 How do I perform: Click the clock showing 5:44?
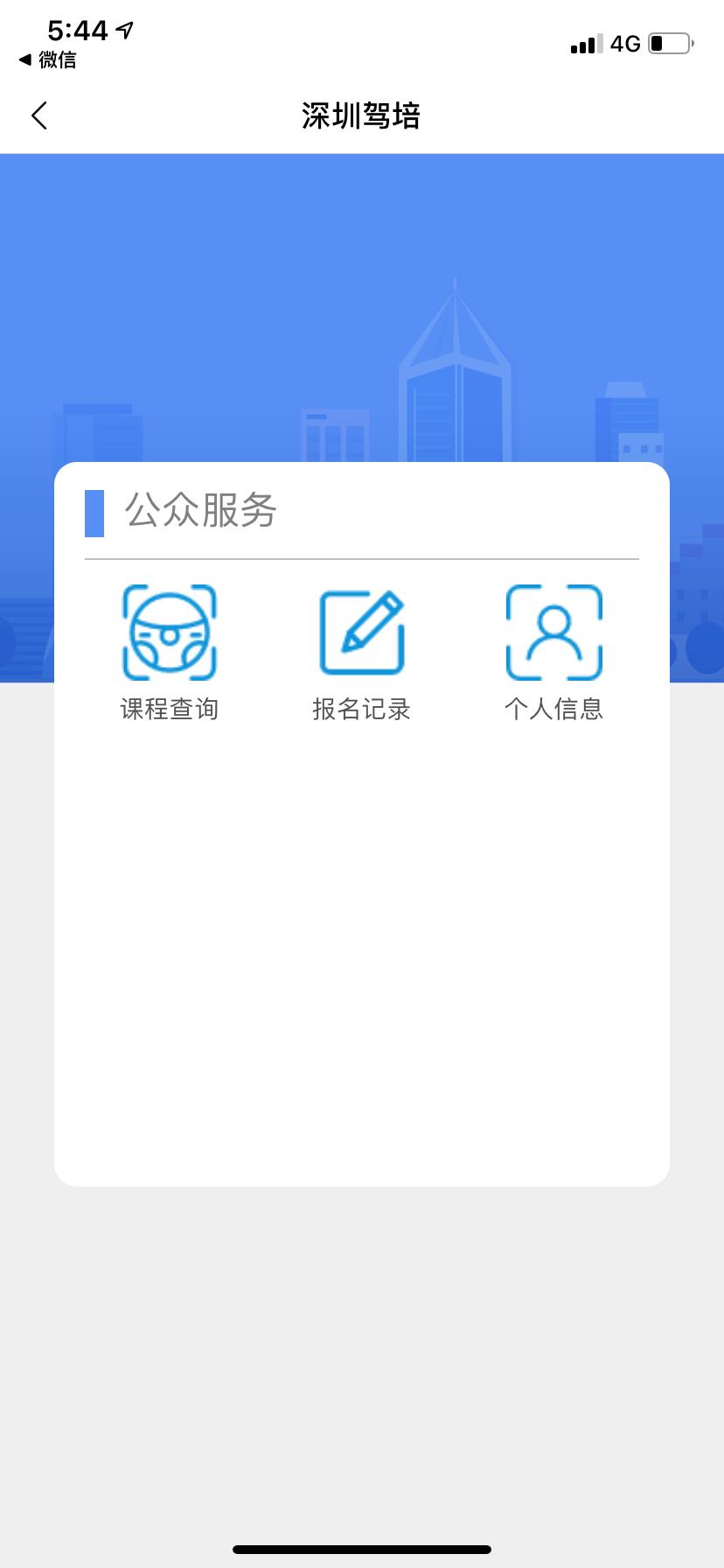pyautogui.click(x=77, y=29)
